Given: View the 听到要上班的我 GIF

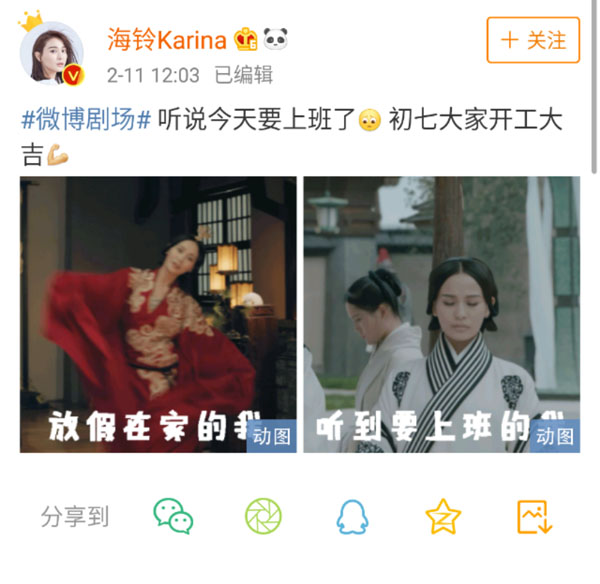Looking at the screenshot, I should 441,314.
